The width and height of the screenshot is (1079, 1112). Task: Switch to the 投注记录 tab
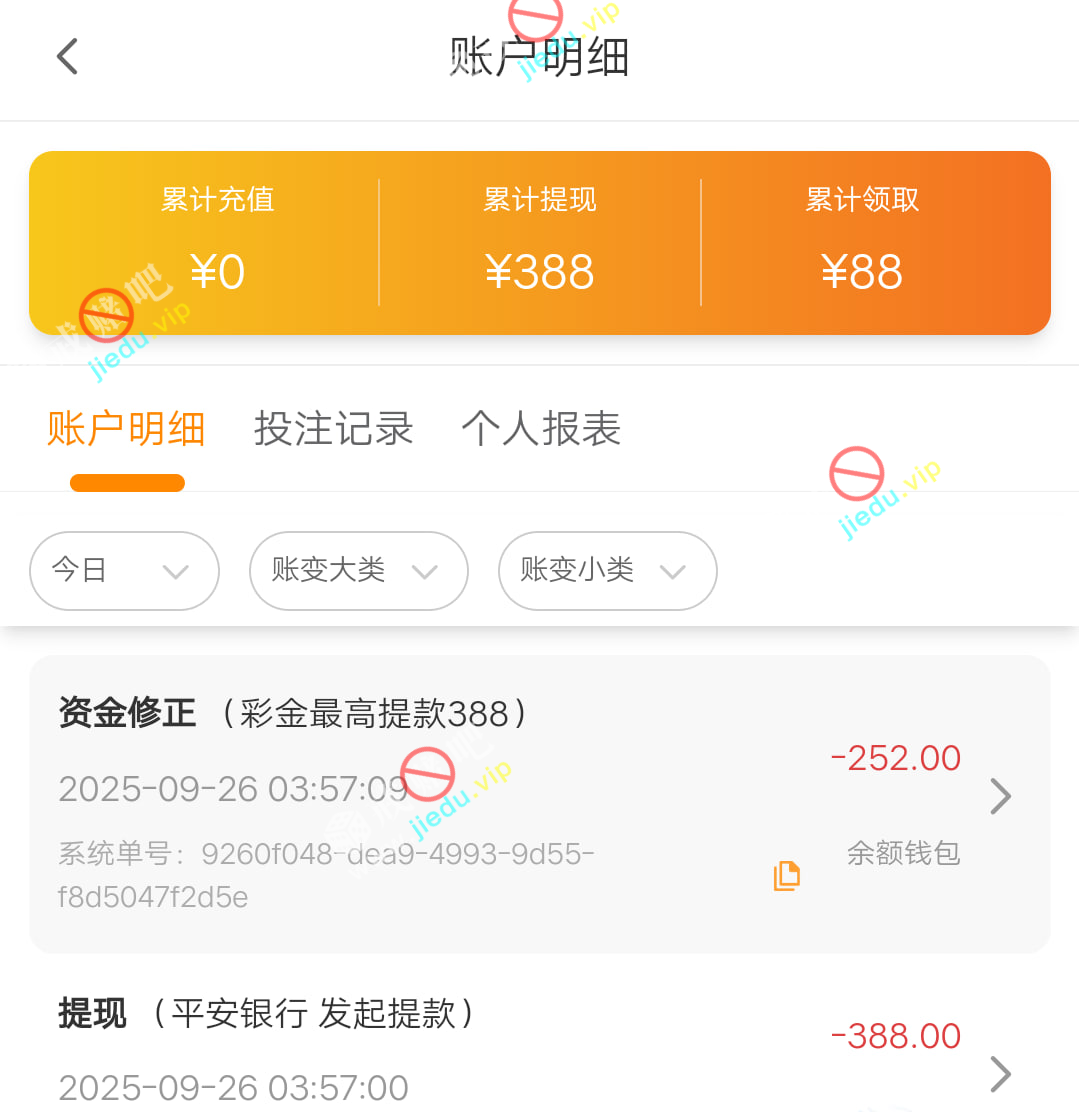[333, 429]
